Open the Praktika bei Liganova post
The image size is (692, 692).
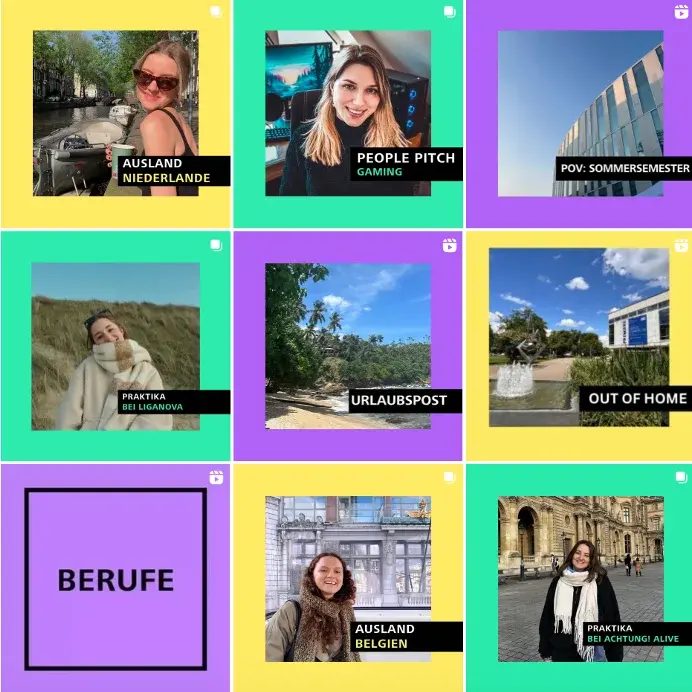[115, 346]
